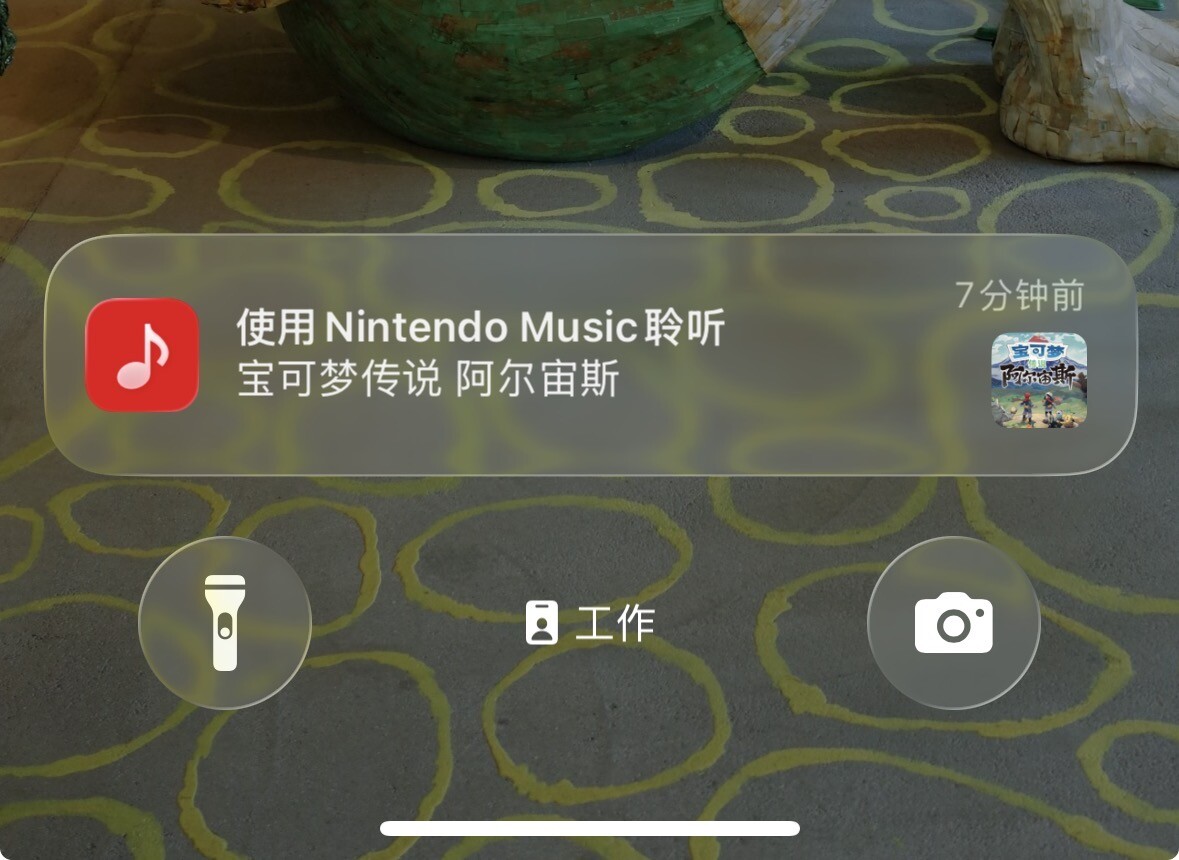Open the camera from lock screen
This screenshot has height=860, width=1179.
[953, 623]
